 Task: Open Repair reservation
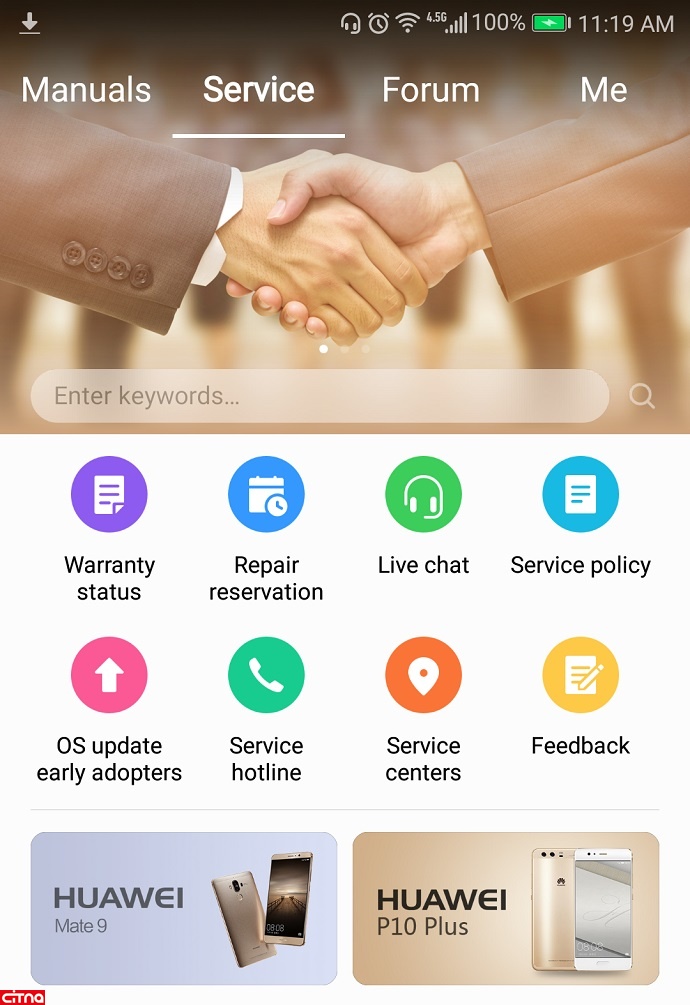tap(266, 495)
